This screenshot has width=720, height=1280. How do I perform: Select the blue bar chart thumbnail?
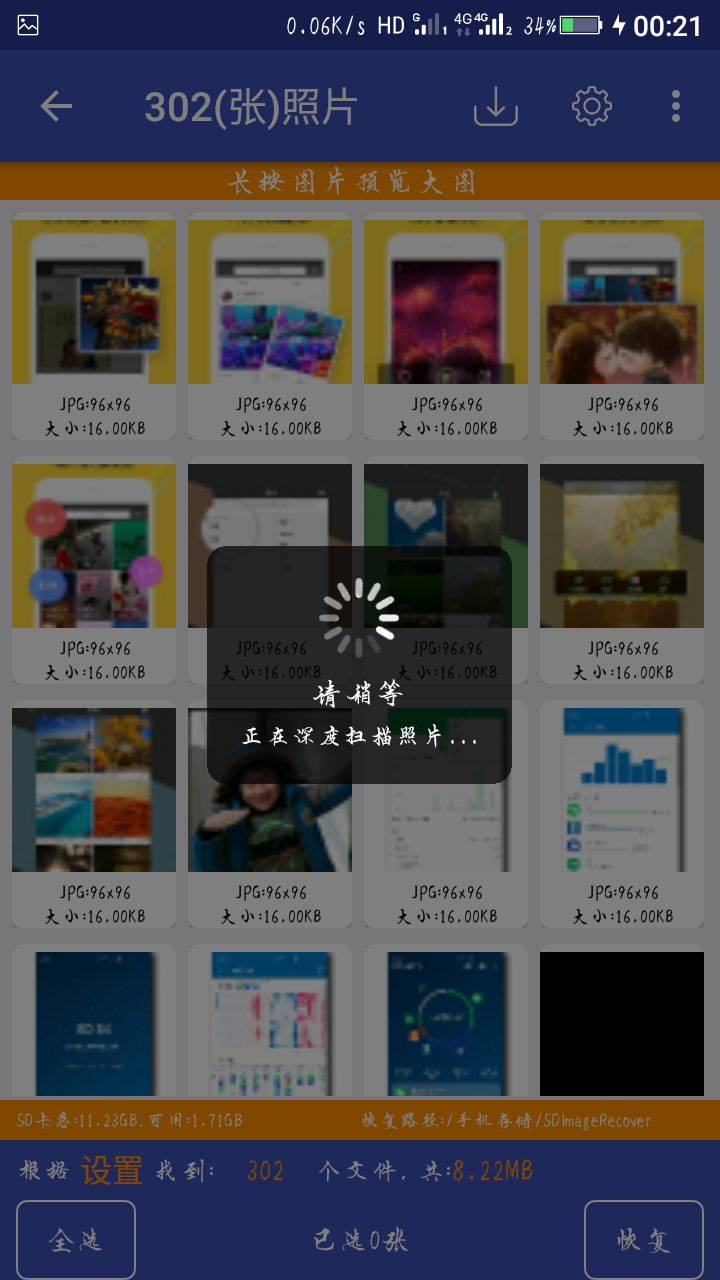622,790
